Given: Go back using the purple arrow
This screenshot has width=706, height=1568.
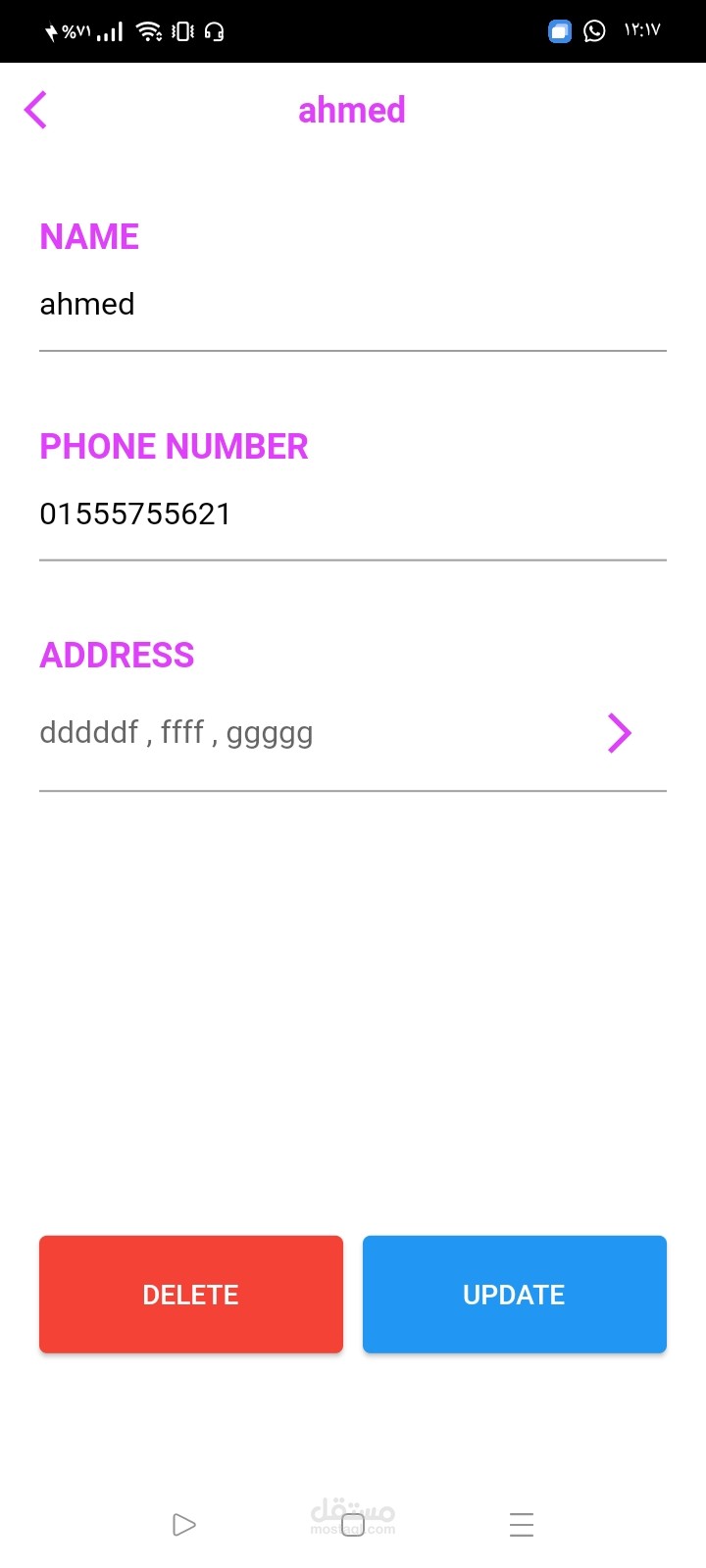Looking at the screenshot, I should pos(35,110).
